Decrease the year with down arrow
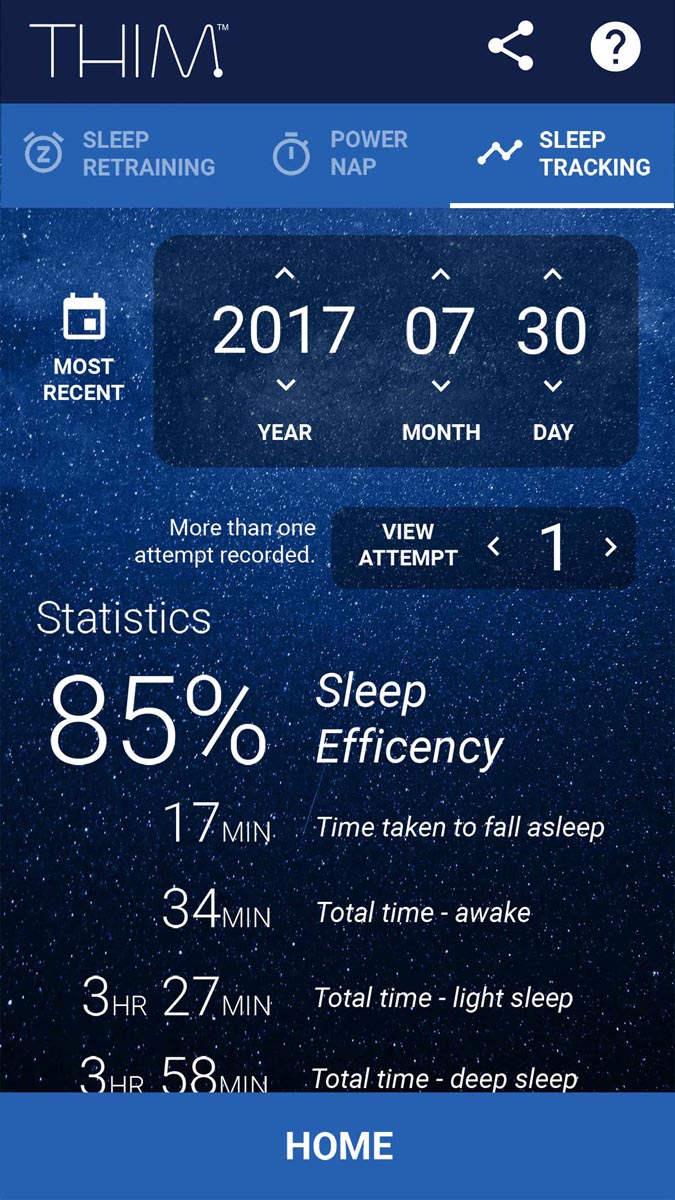 coord(285,385)
